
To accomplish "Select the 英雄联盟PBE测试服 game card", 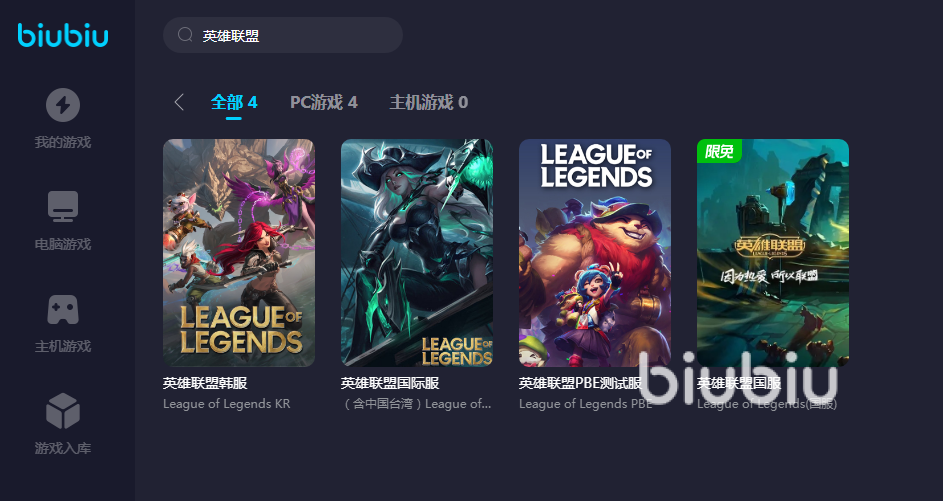I will click(x=595, y=253).
